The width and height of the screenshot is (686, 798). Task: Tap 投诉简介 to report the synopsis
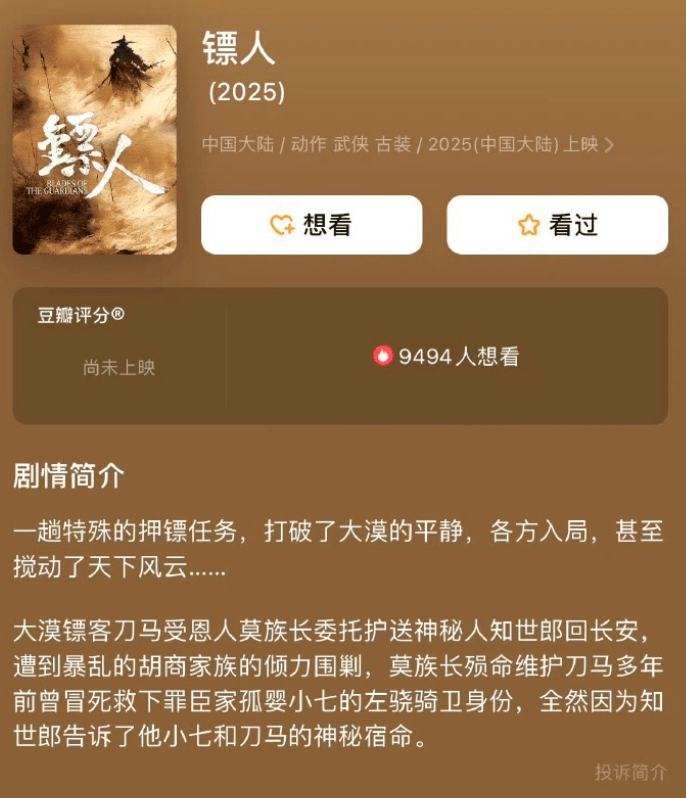coord(630,772)
